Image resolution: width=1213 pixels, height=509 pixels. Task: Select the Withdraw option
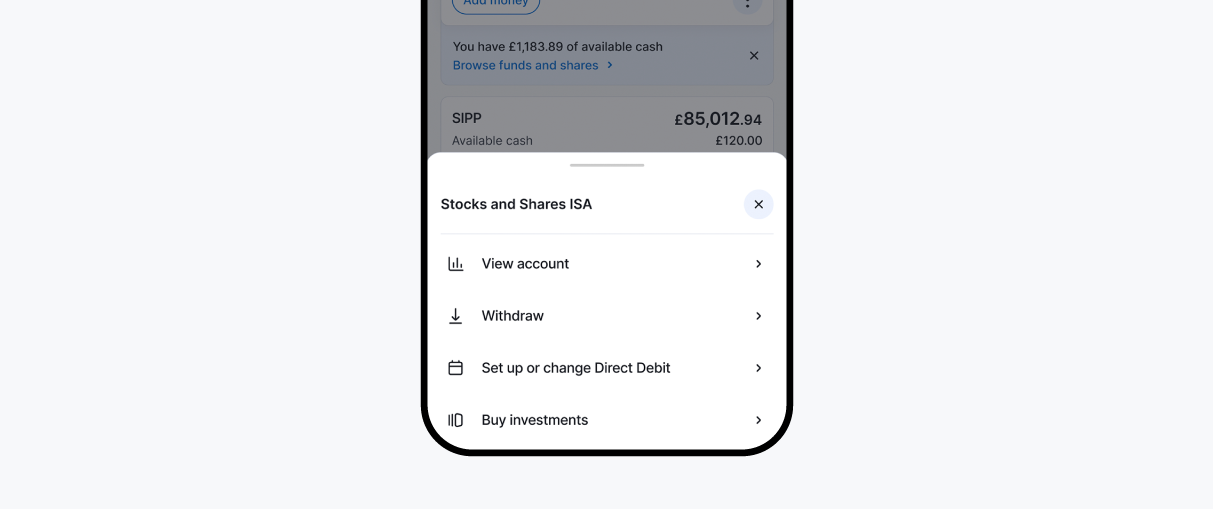click(606, 316)
